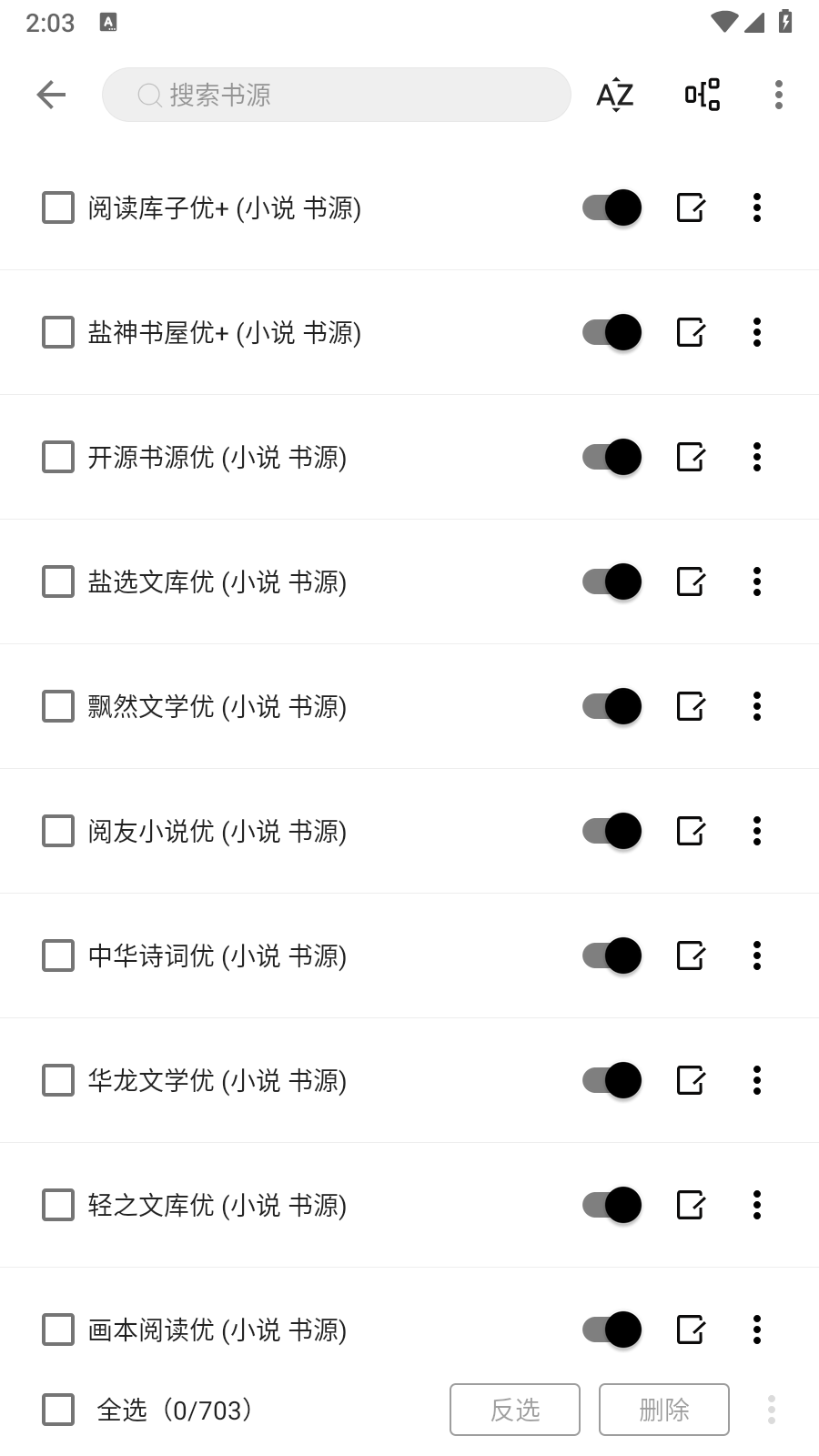The width and height of the screenshot is (819, 1456).
Task: Open the top-right overflow menu
Action: click(x=779, y=94)
